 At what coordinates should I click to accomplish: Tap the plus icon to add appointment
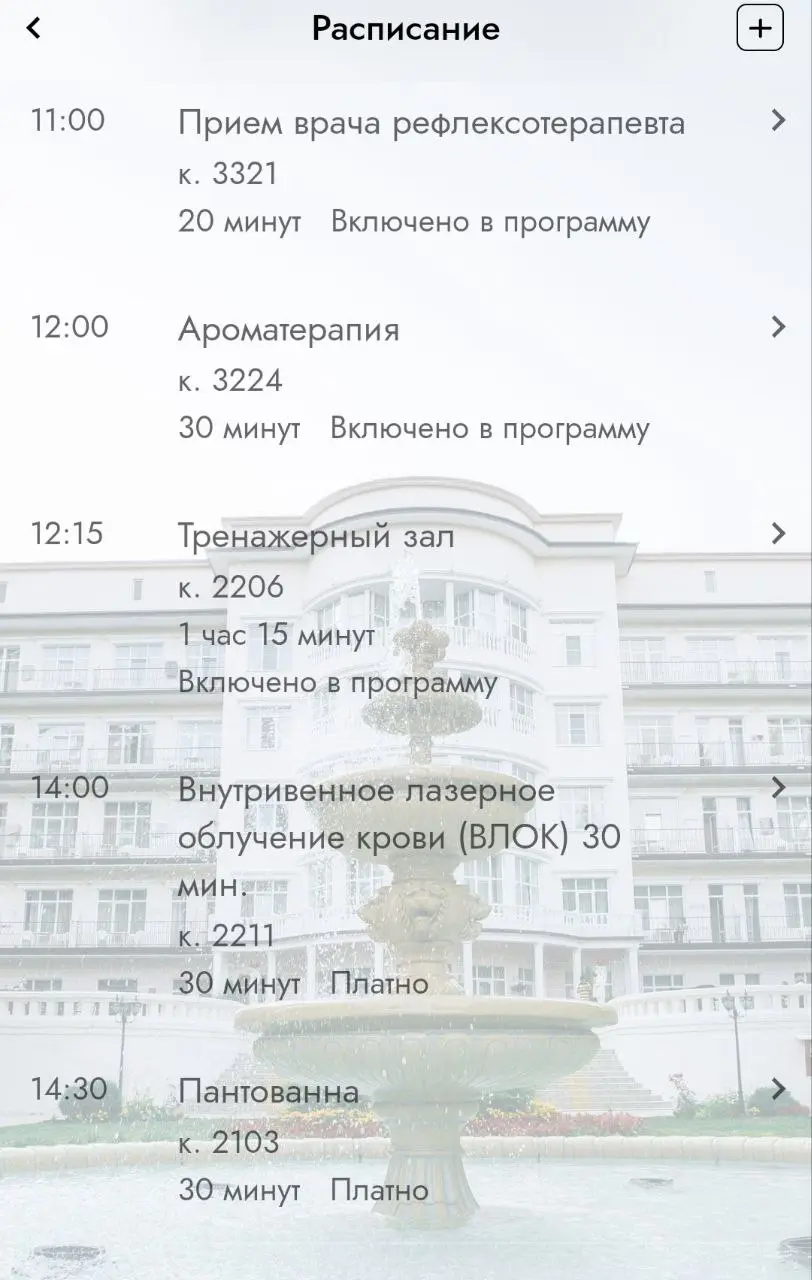759,27
